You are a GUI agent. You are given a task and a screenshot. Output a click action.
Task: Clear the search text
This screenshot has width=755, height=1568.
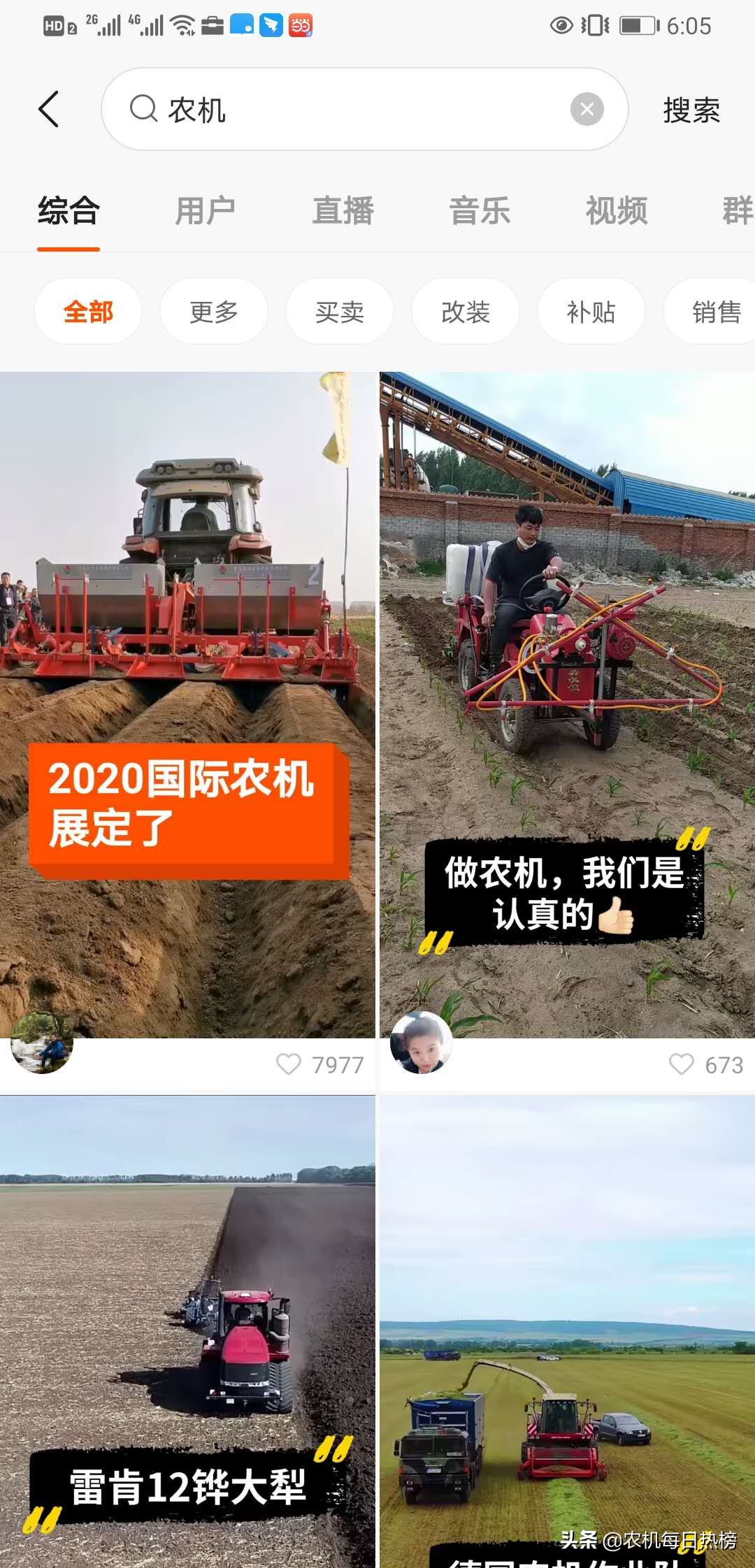pyautogui.click(x=587, y=110)
